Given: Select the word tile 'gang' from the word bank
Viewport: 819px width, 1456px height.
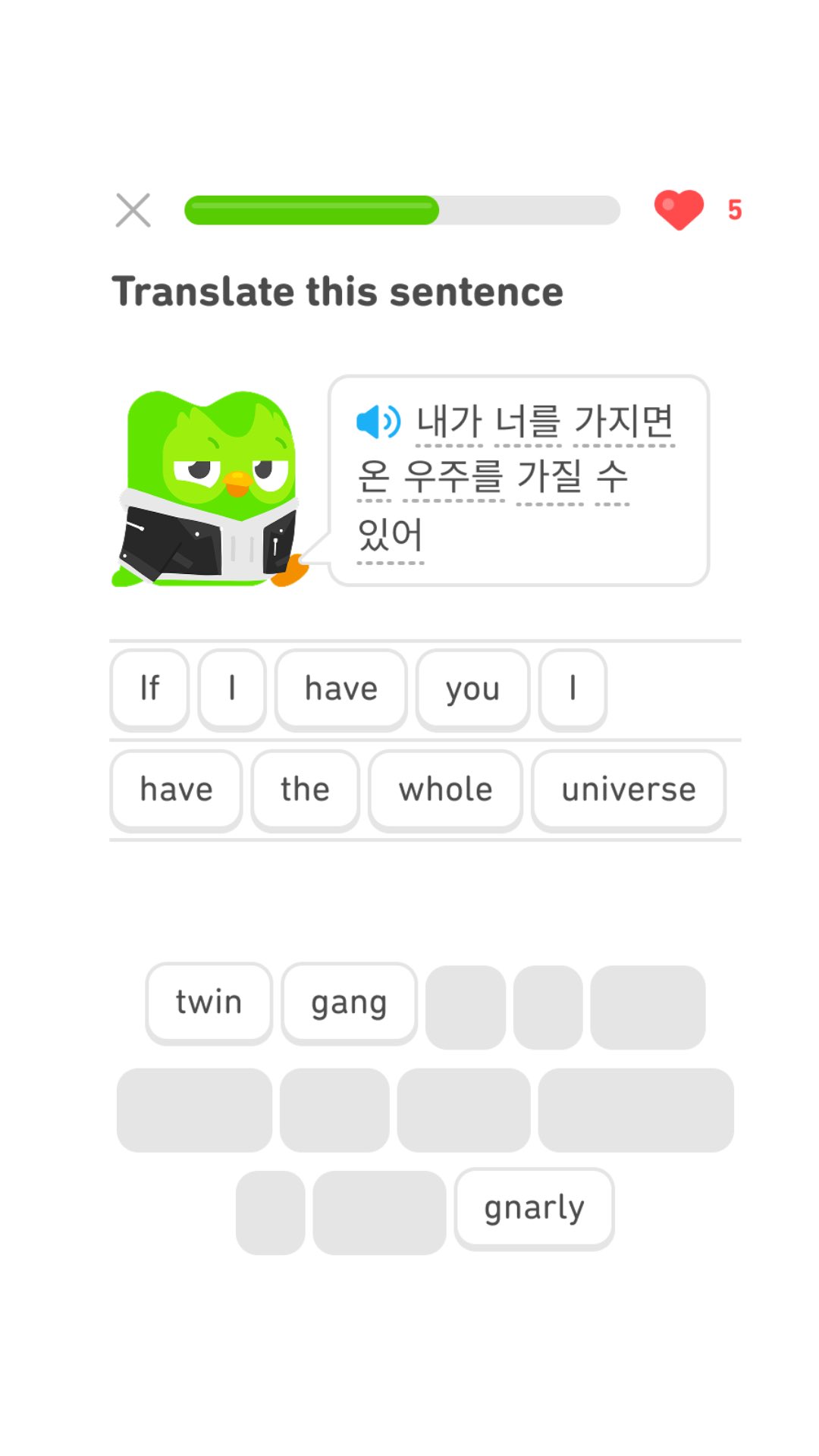Looking at the screenshot, I should tap(349, 1001).
